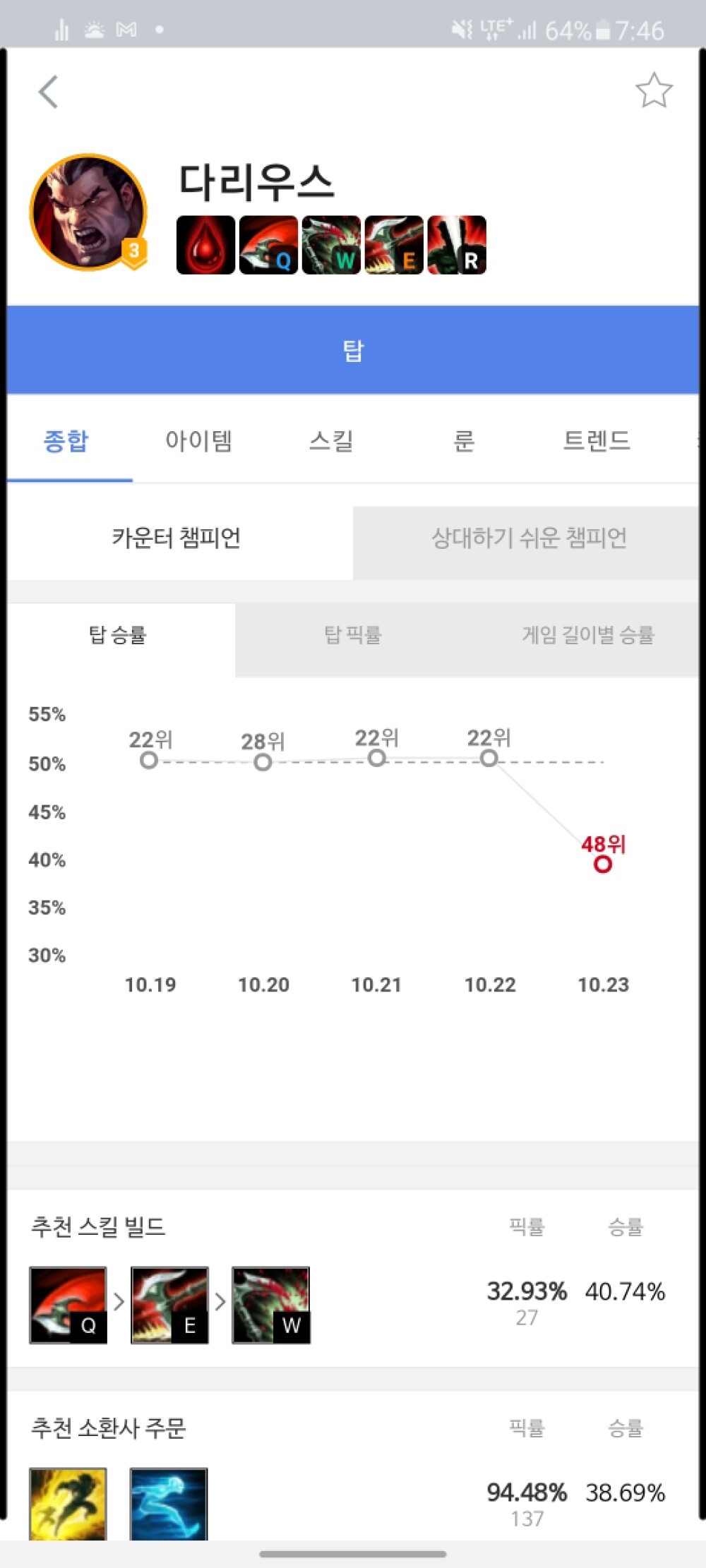Tap the 10.23 data point on the chart
706x1568 pixels.
click(x=602, y=864)
